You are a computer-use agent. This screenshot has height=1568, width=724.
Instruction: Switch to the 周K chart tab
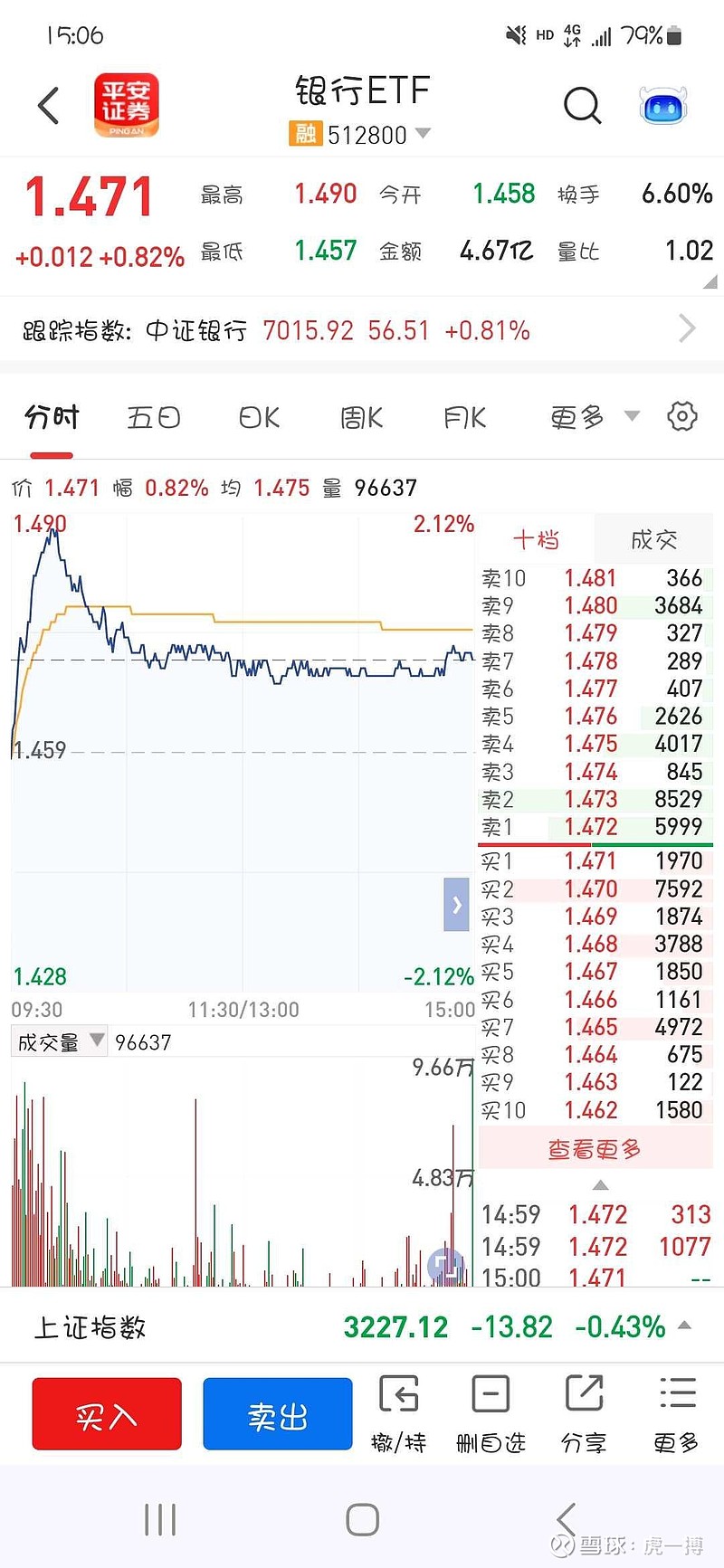360,418
